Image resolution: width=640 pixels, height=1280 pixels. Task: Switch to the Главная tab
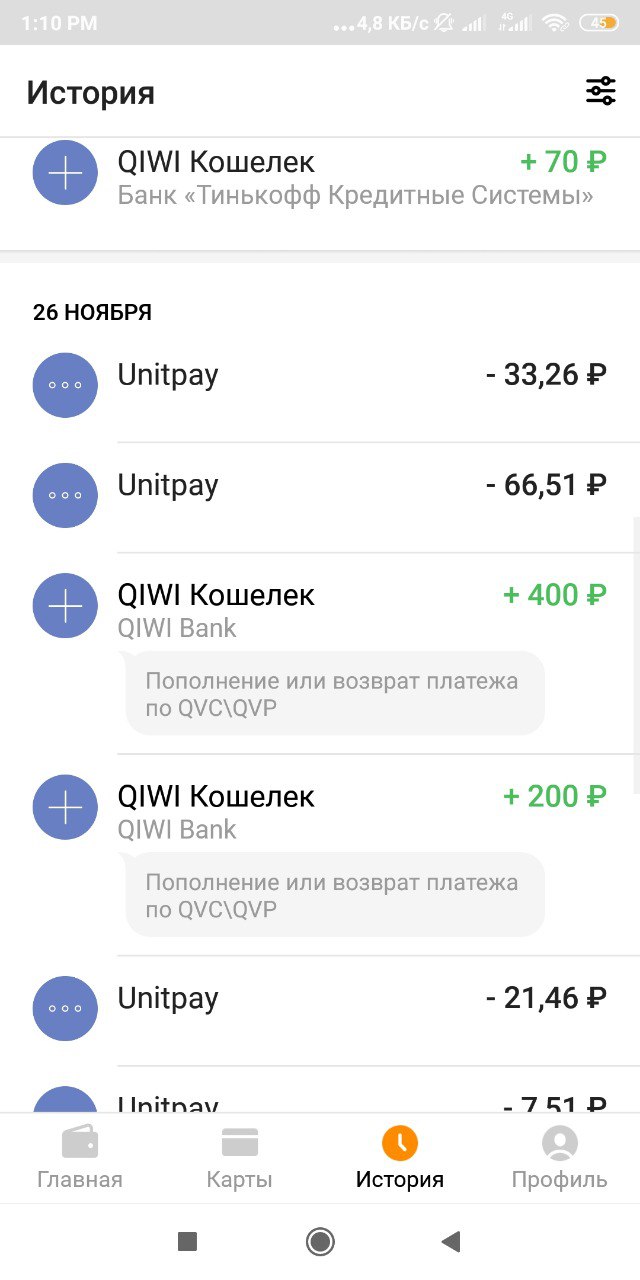click(x=80, y=1158)
